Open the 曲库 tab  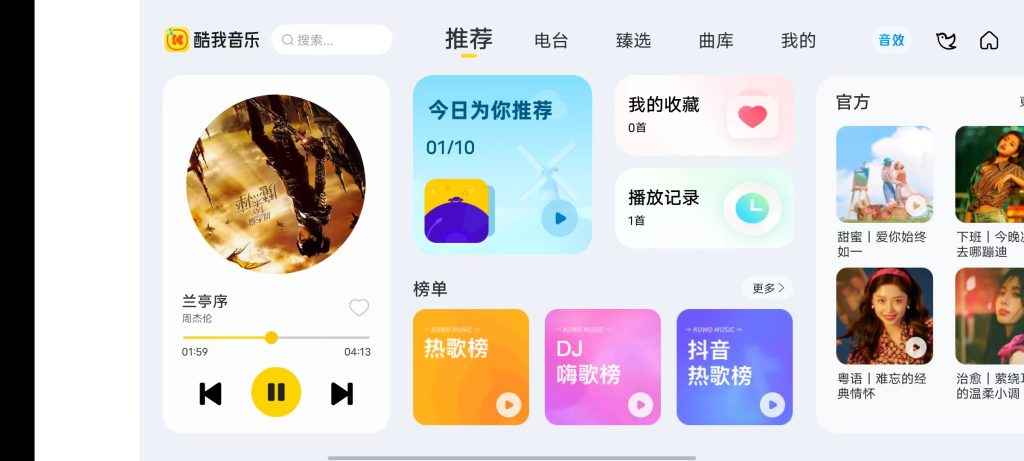(x=716, y=41)
